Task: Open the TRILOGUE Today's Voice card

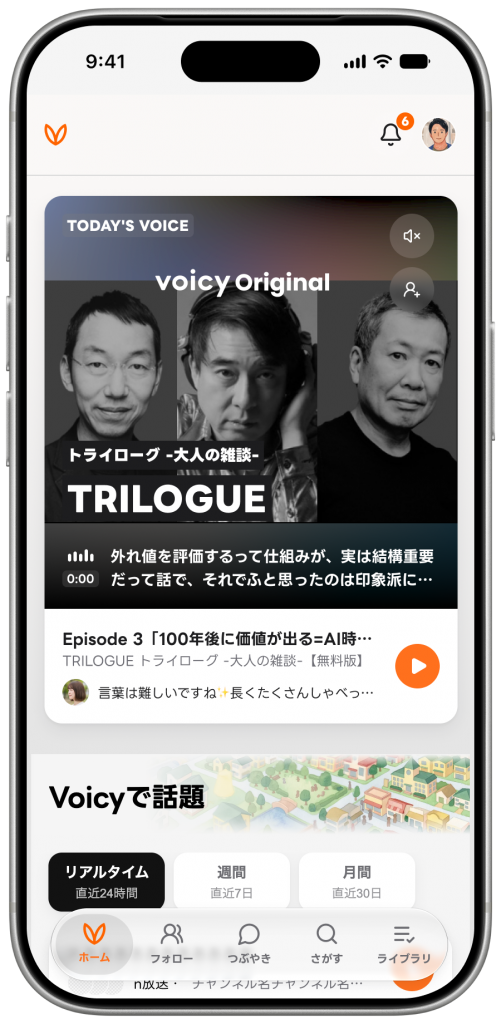Action: [251, 459]
